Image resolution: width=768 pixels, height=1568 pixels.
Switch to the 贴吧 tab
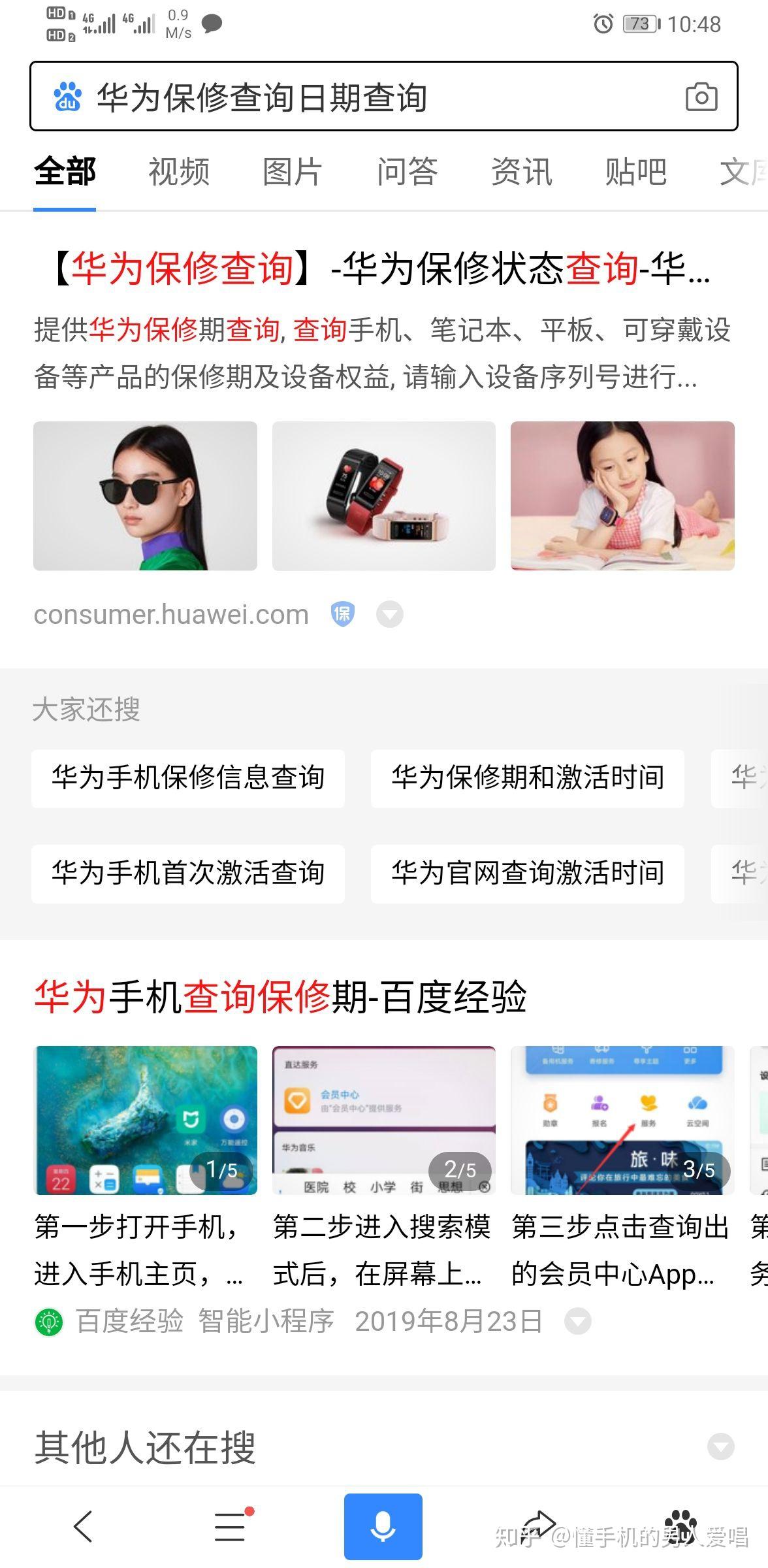(x=635, y=172)
